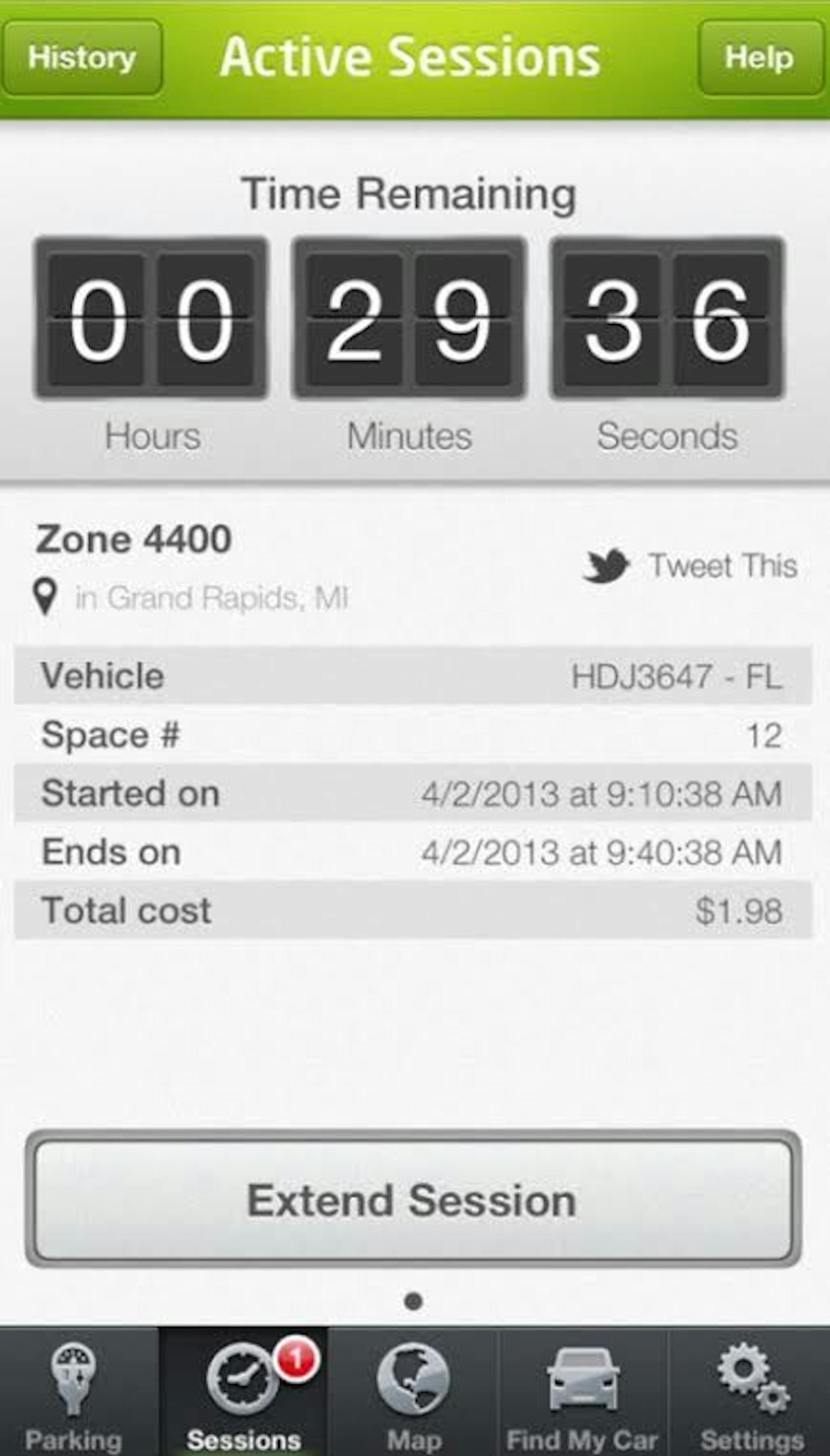Open the Settings tab
This screenshot has width=830, height=1456.
752,1391
